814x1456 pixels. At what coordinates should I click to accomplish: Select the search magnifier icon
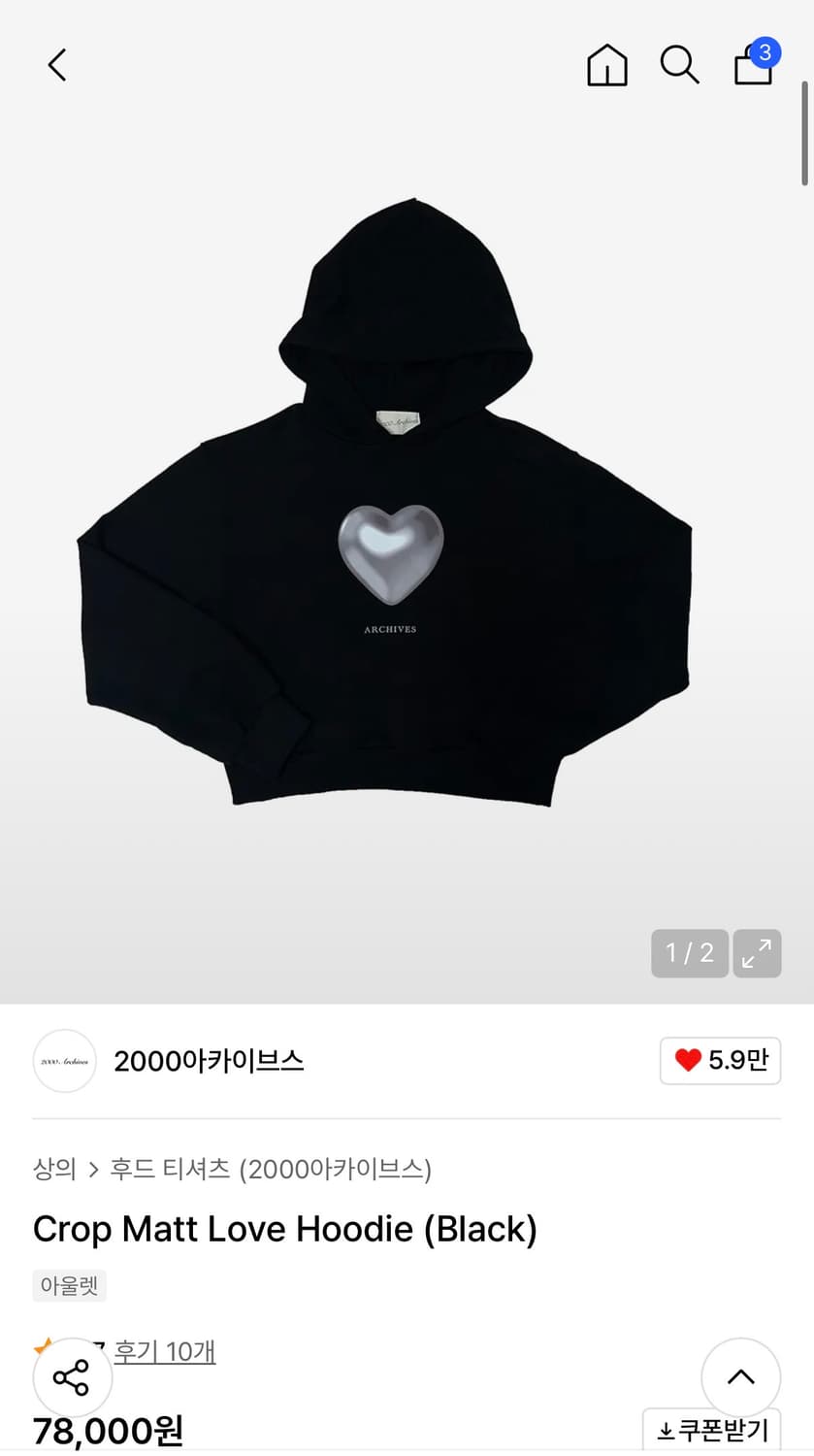point(679,65)
